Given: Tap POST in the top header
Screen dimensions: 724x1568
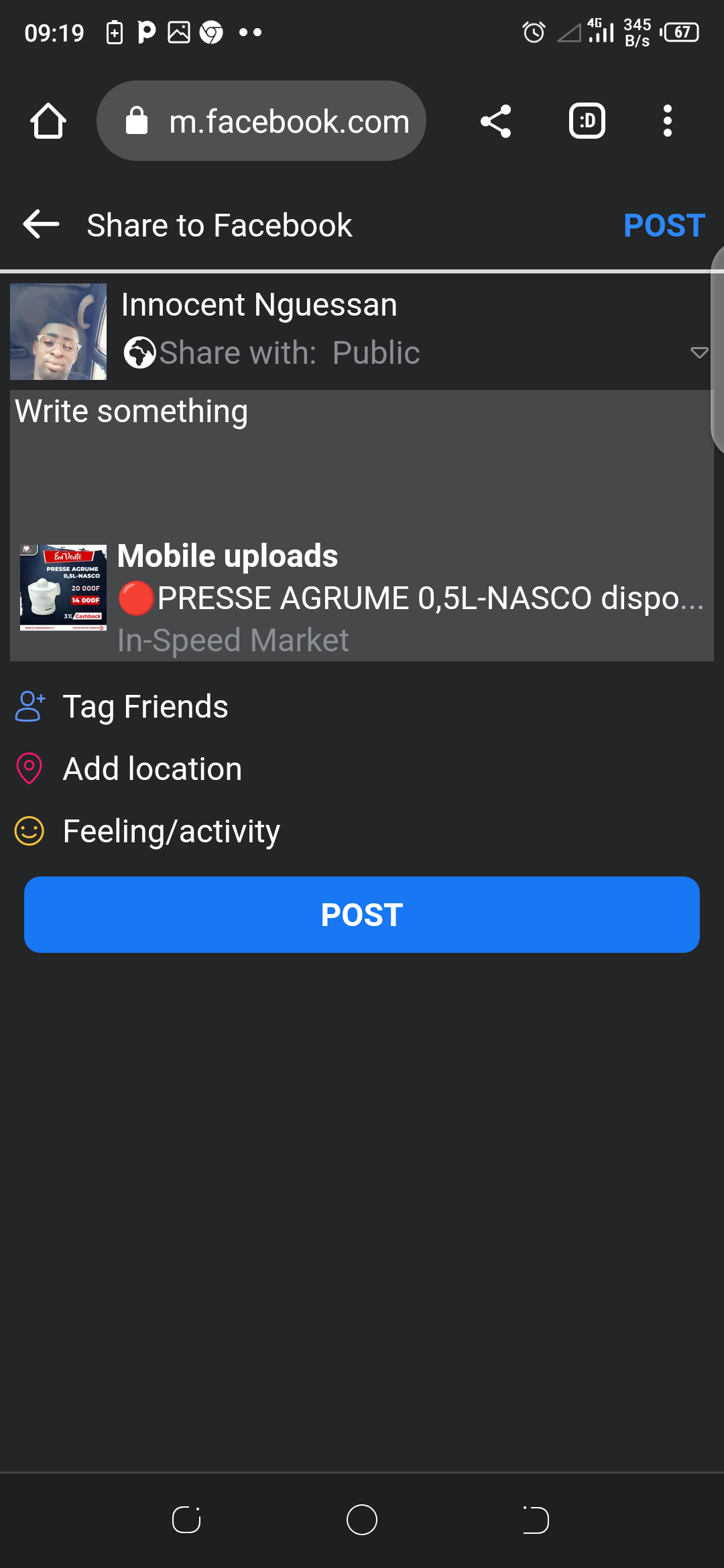Looking at the screenshot, I should [664, 225].
